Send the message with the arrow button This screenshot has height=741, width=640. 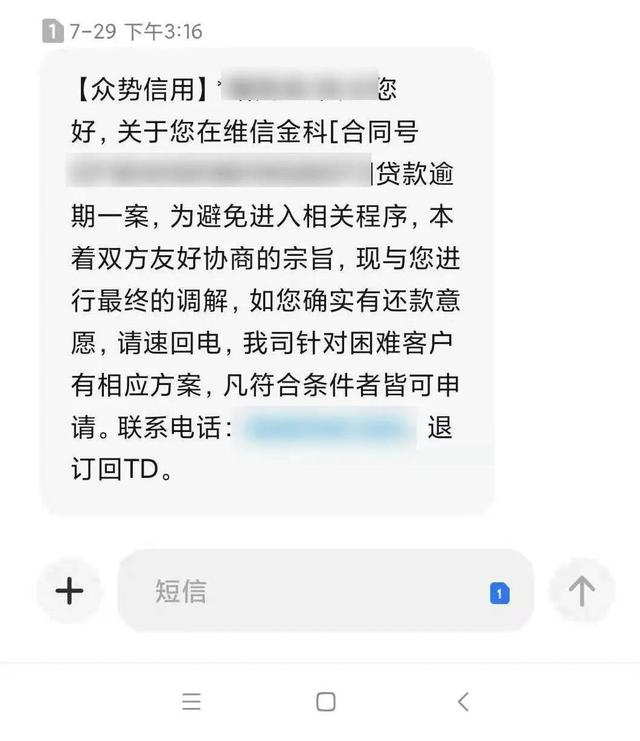click(x=581, y=591)
